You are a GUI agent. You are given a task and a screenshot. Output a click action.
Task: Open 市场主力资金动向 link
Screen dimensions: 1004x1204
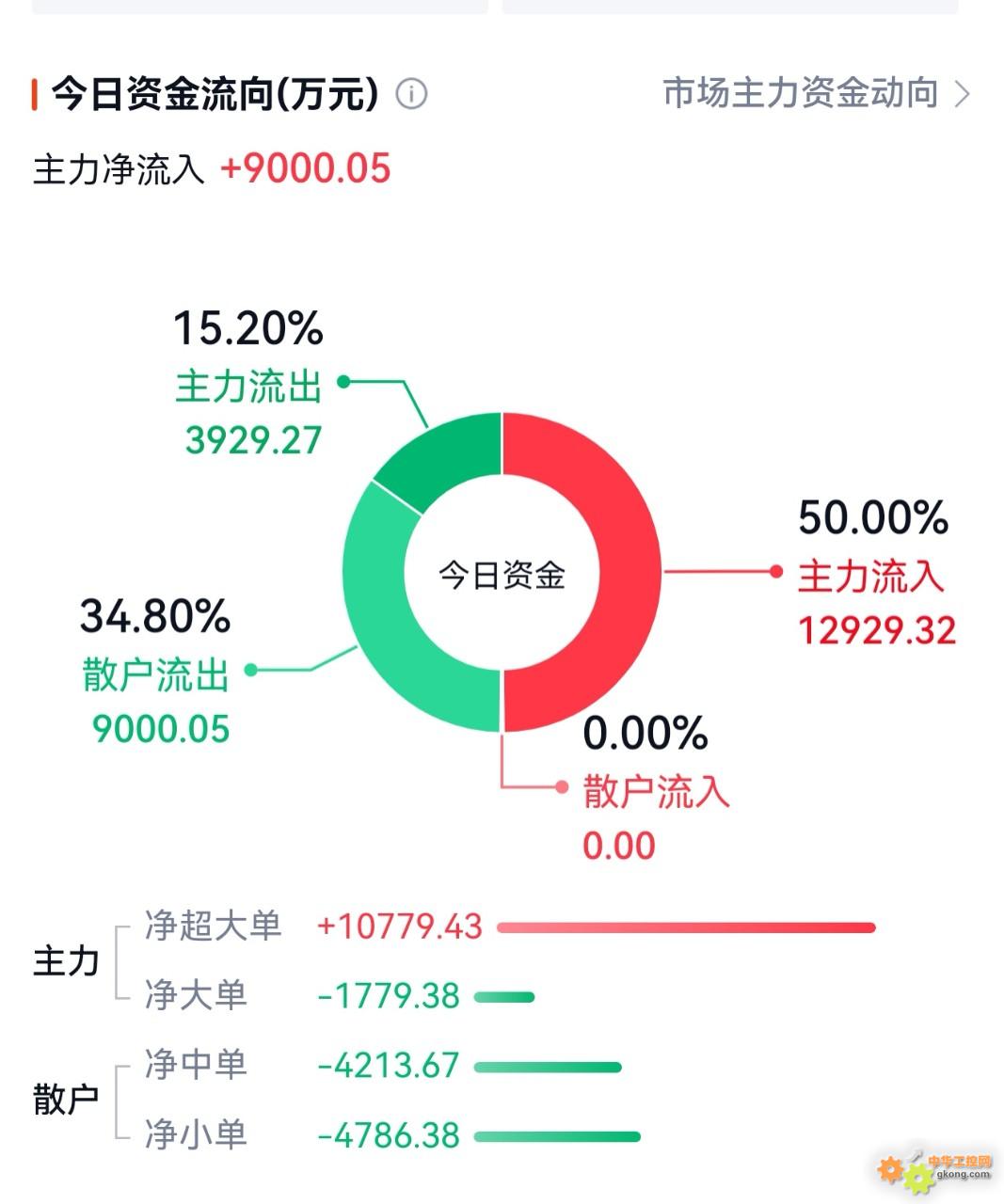pyautogui.click(x=815, y=93)
